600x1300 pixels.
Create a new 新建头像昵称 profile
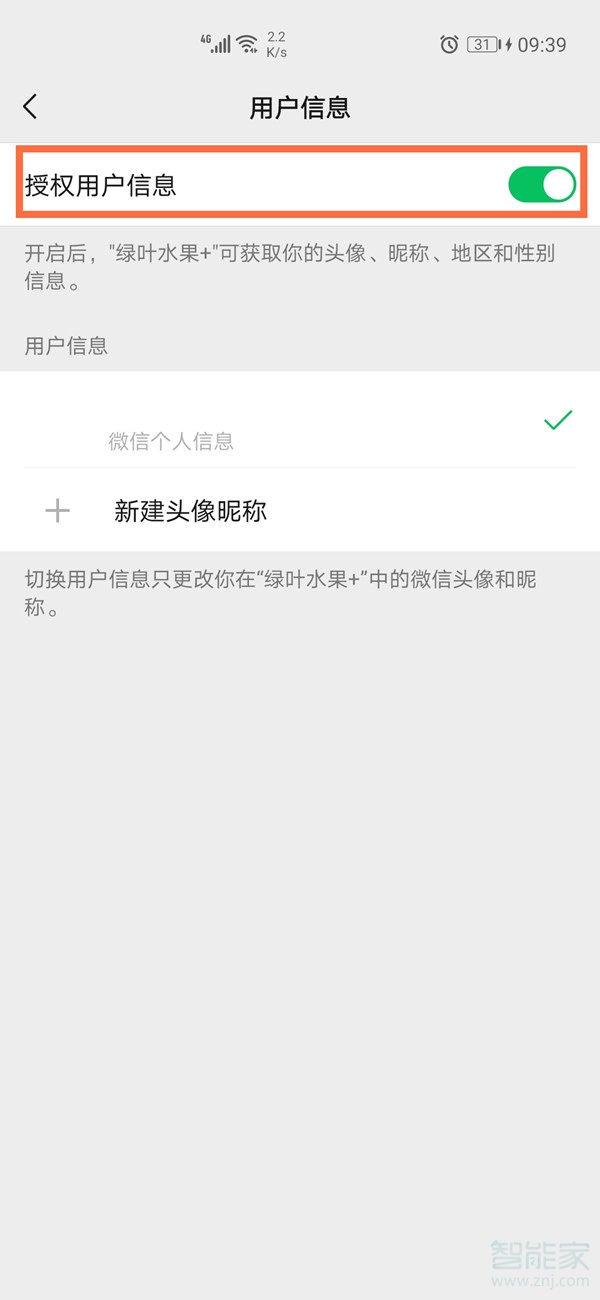click(190, 511)
